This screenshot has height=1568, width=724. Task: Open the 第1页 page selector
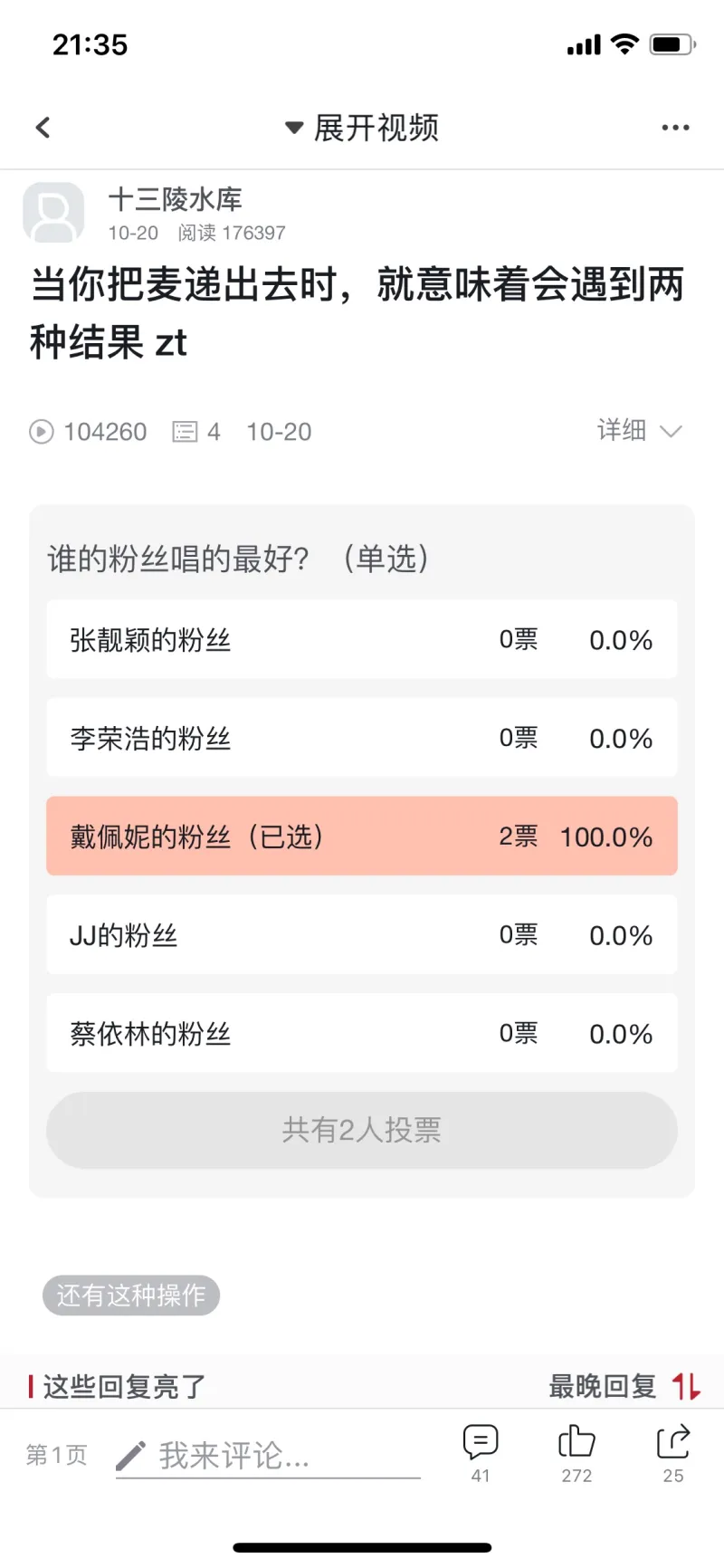(56, 1455)
